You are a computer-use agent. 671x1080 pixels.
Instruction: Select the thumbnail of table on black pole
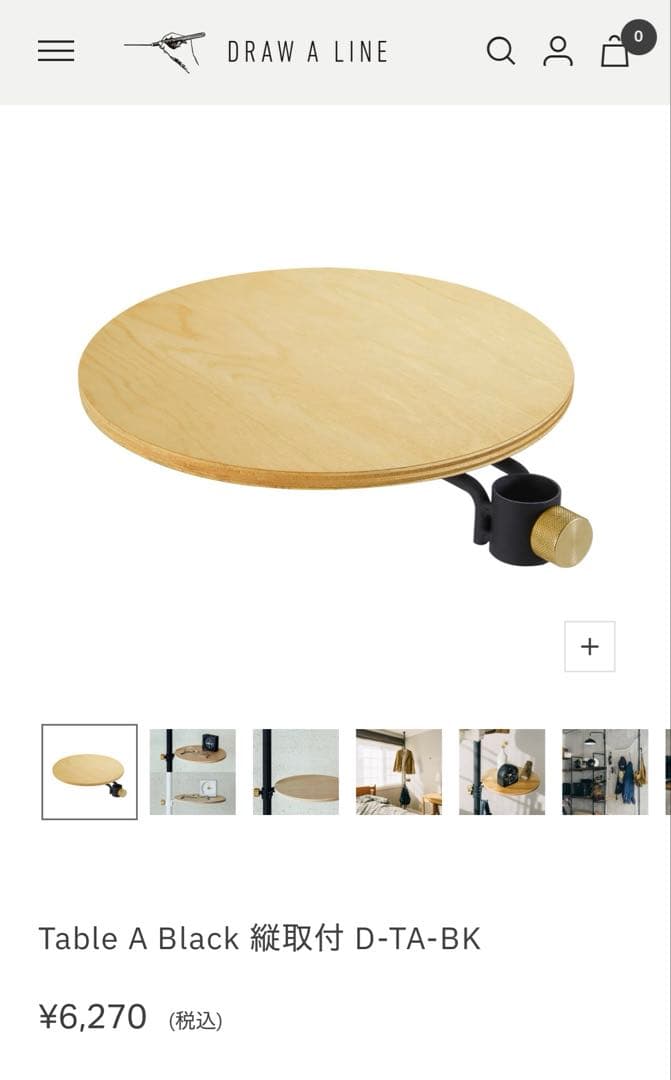point(296,772)
